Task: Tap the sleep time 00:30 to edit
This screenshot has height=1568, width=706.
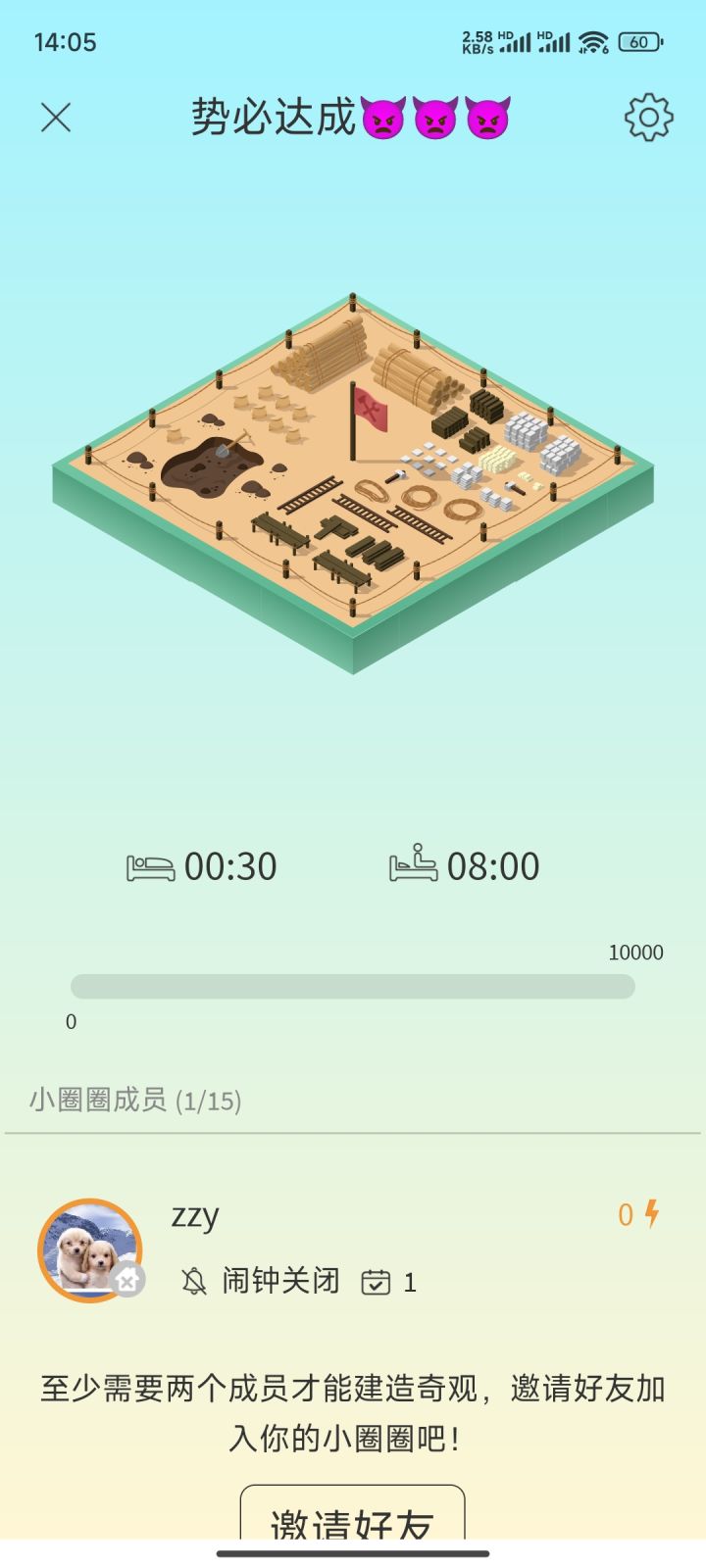Action: pyautogui.click(x=232, y=864)
